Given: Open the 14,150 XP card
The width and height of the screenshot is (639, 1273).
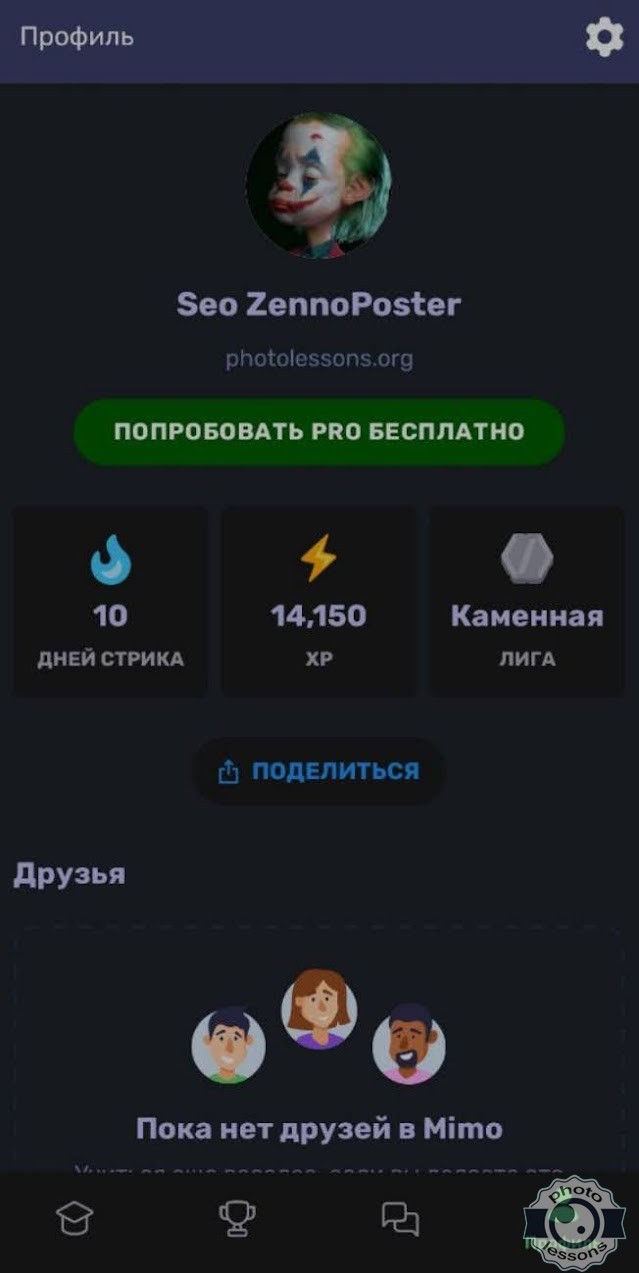Looking at the screenshot, I should pyautogui.click(x=318, y=601).
